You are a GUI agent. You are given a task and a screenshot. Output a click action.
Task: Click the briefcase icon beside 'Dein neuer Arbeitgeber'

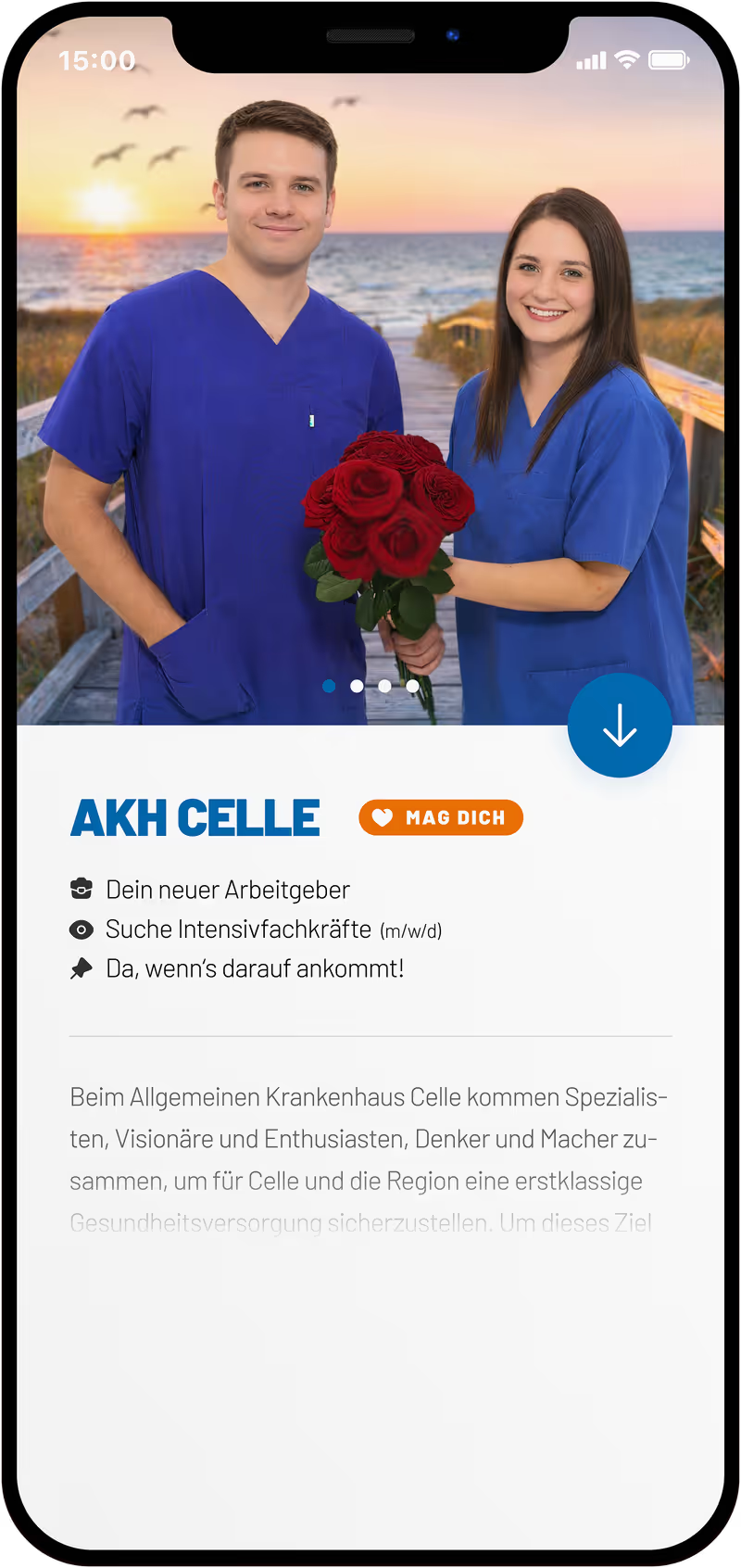(x=82, y=888)
